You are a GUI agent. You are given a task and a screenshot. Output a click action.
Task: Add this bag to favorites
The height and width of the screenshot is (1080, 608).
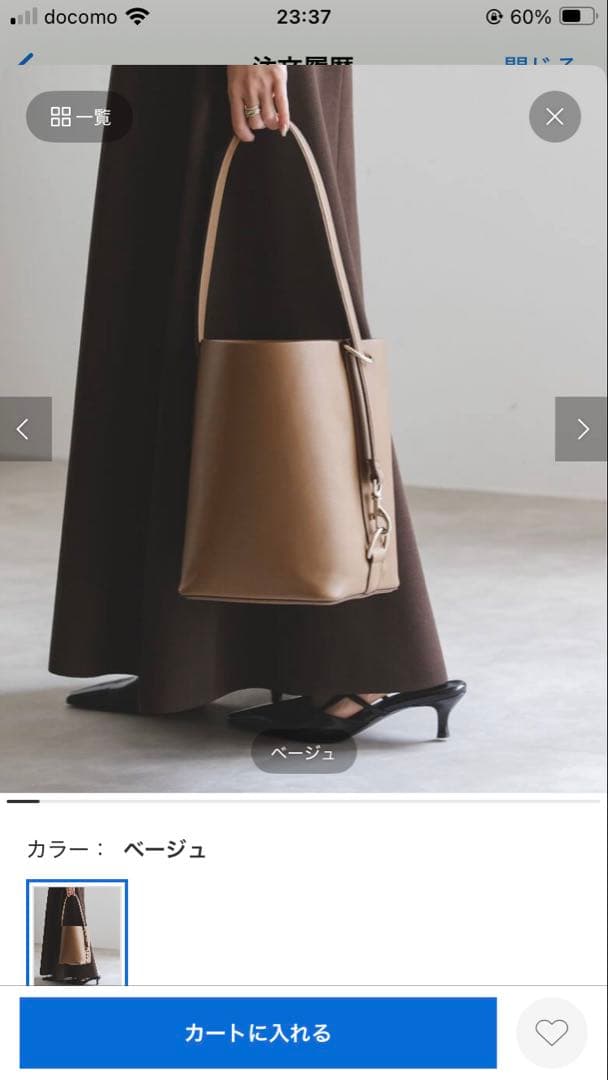pyautogui.click(x=551, y=1032)
